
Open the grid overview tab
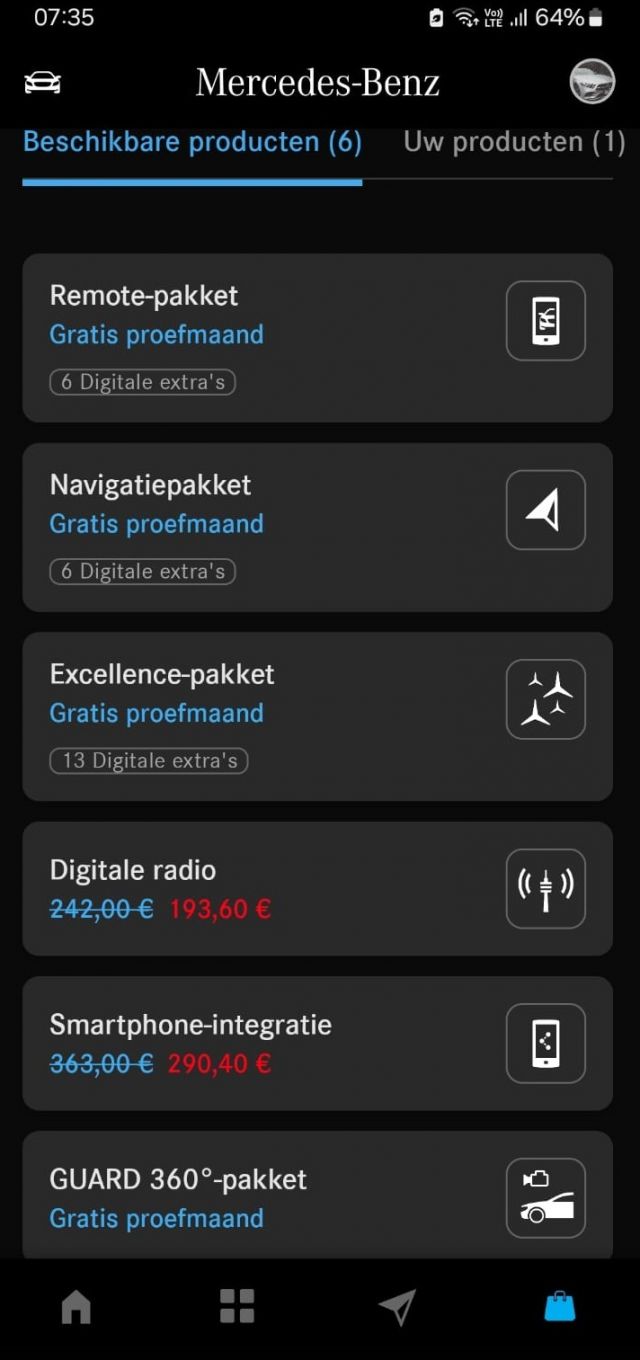[237, 1306]
